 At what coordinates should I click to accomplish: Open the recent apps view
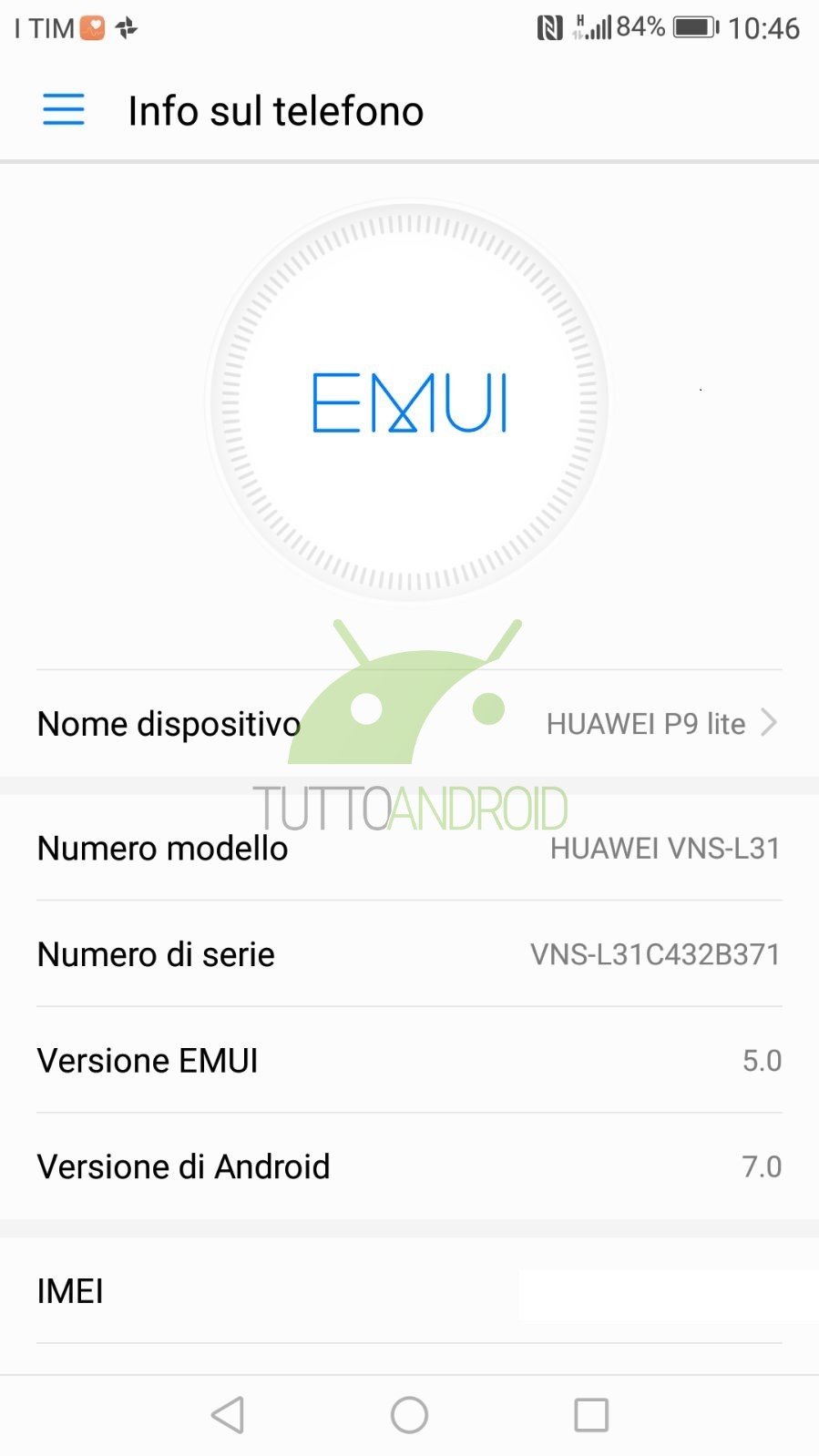591,1415
